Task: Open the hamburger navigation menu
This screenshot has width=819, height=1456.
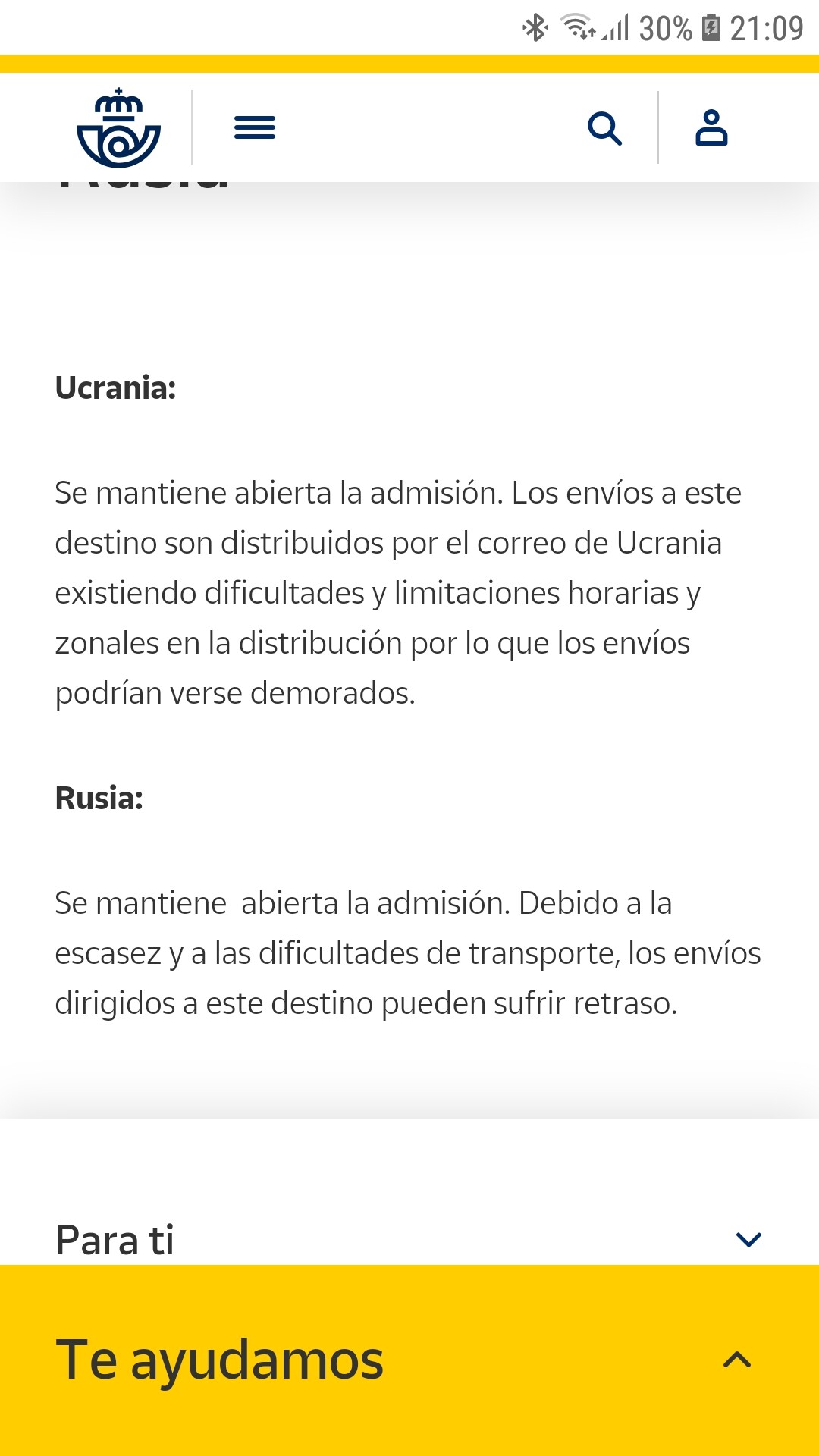Action: (x=255, y=127)
